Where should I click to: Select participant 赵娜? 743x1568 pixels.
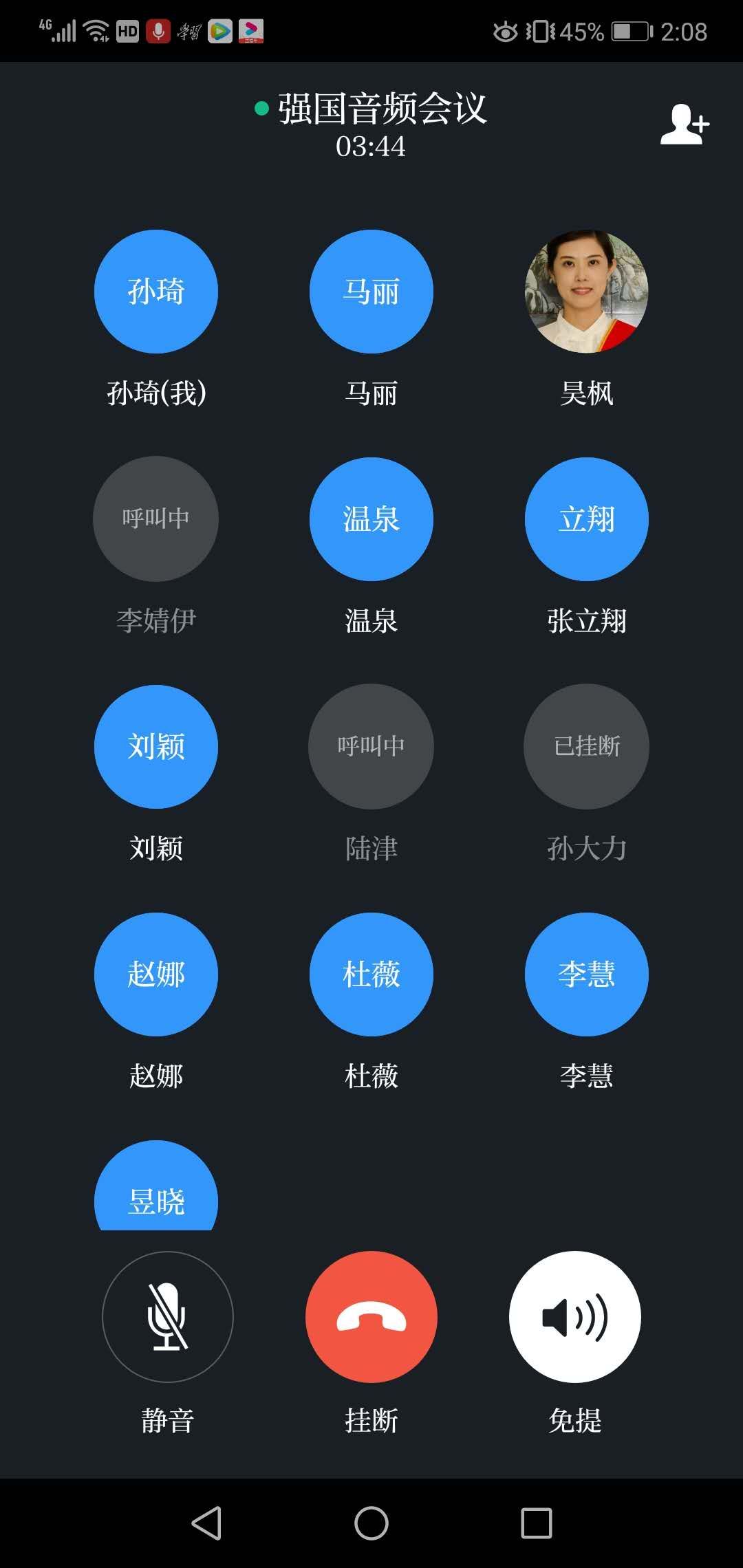(x=156, y=974)
